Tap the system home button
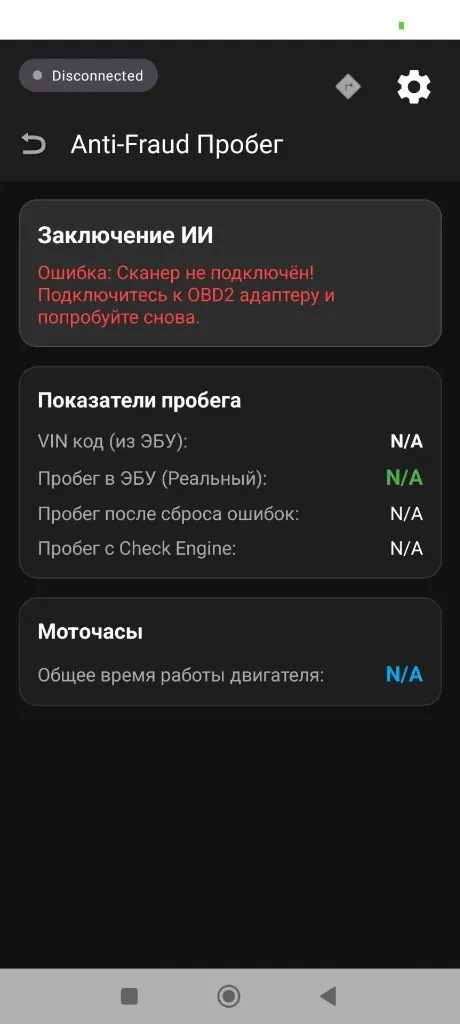Viewport: 460px width, 1024px height. click(229, 996)
